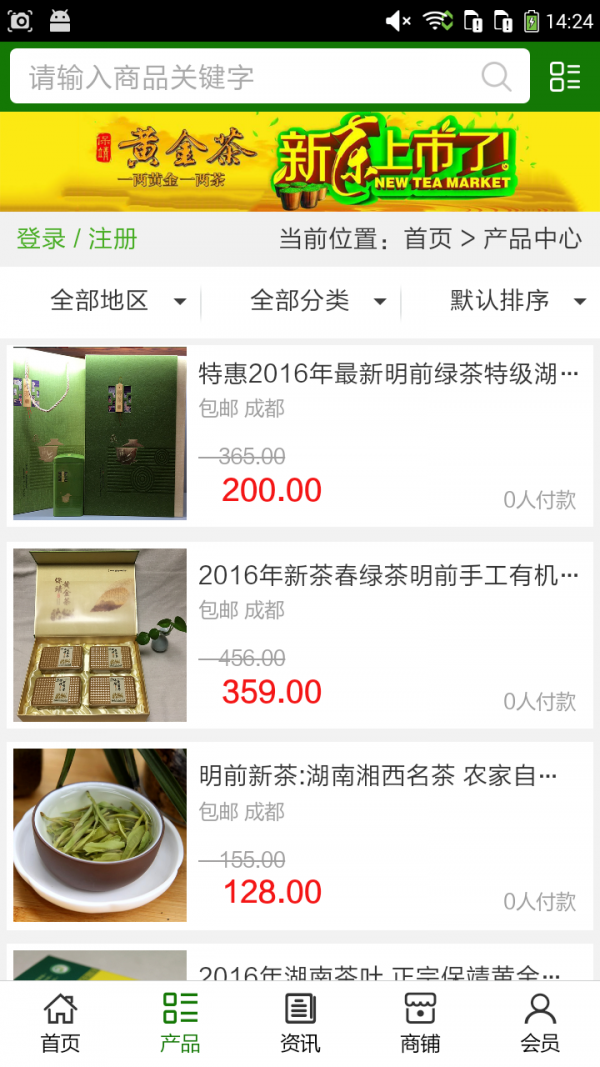
Task: Switch to the 资讯 tab
Action: click(300, 1023)
